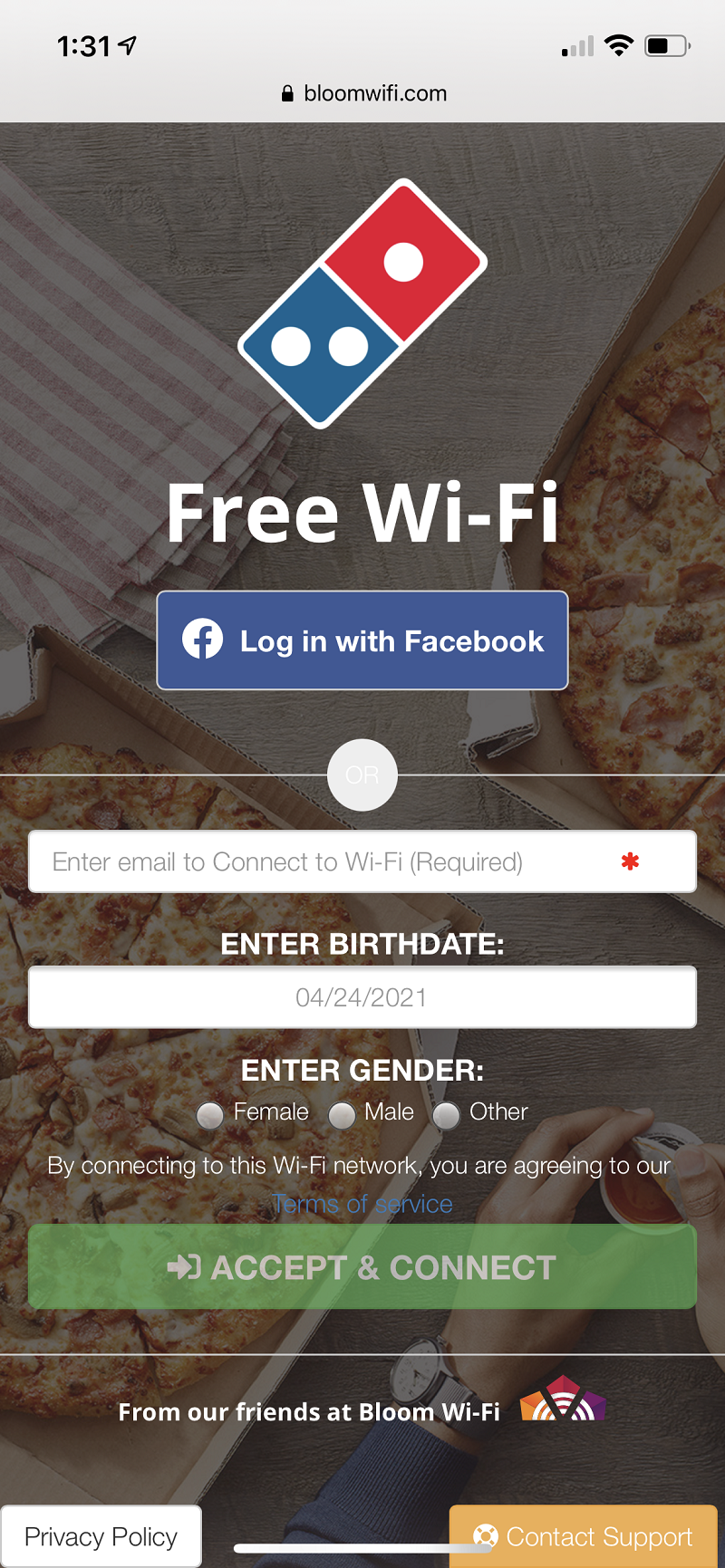Screen dimensions: 725x1568
Task: Tap the bloomwifi.com address bar
Action: click(x=364, y=93)
